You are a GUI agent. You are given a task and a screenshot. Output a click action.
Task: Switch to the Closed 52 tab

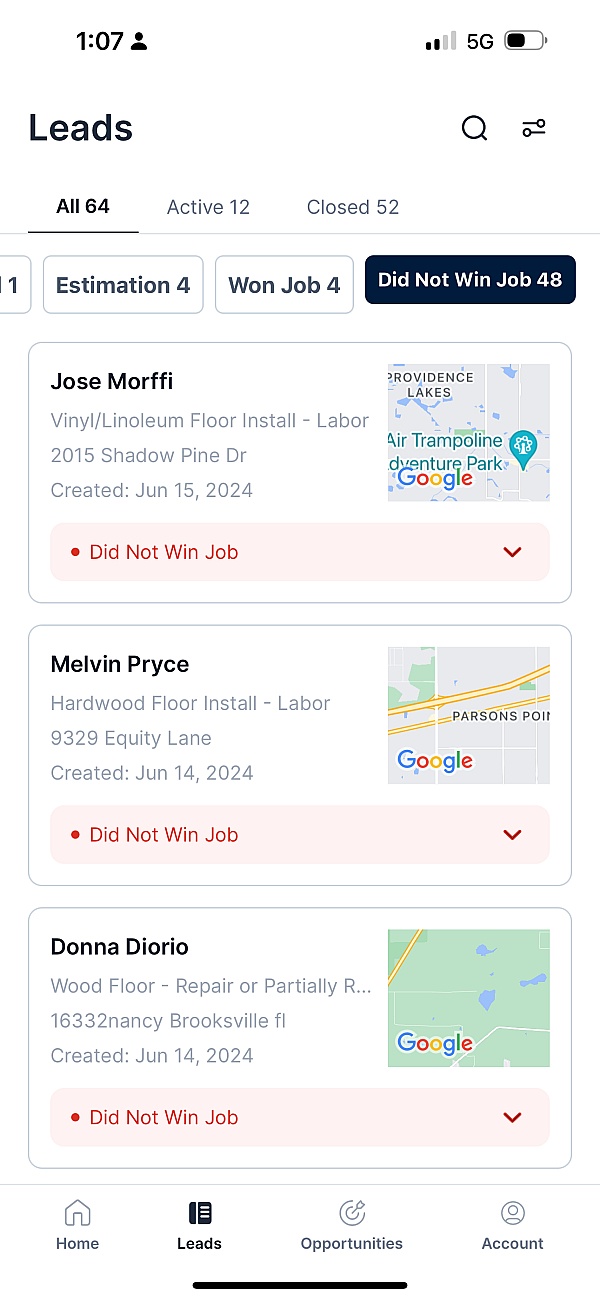(353, 207)
